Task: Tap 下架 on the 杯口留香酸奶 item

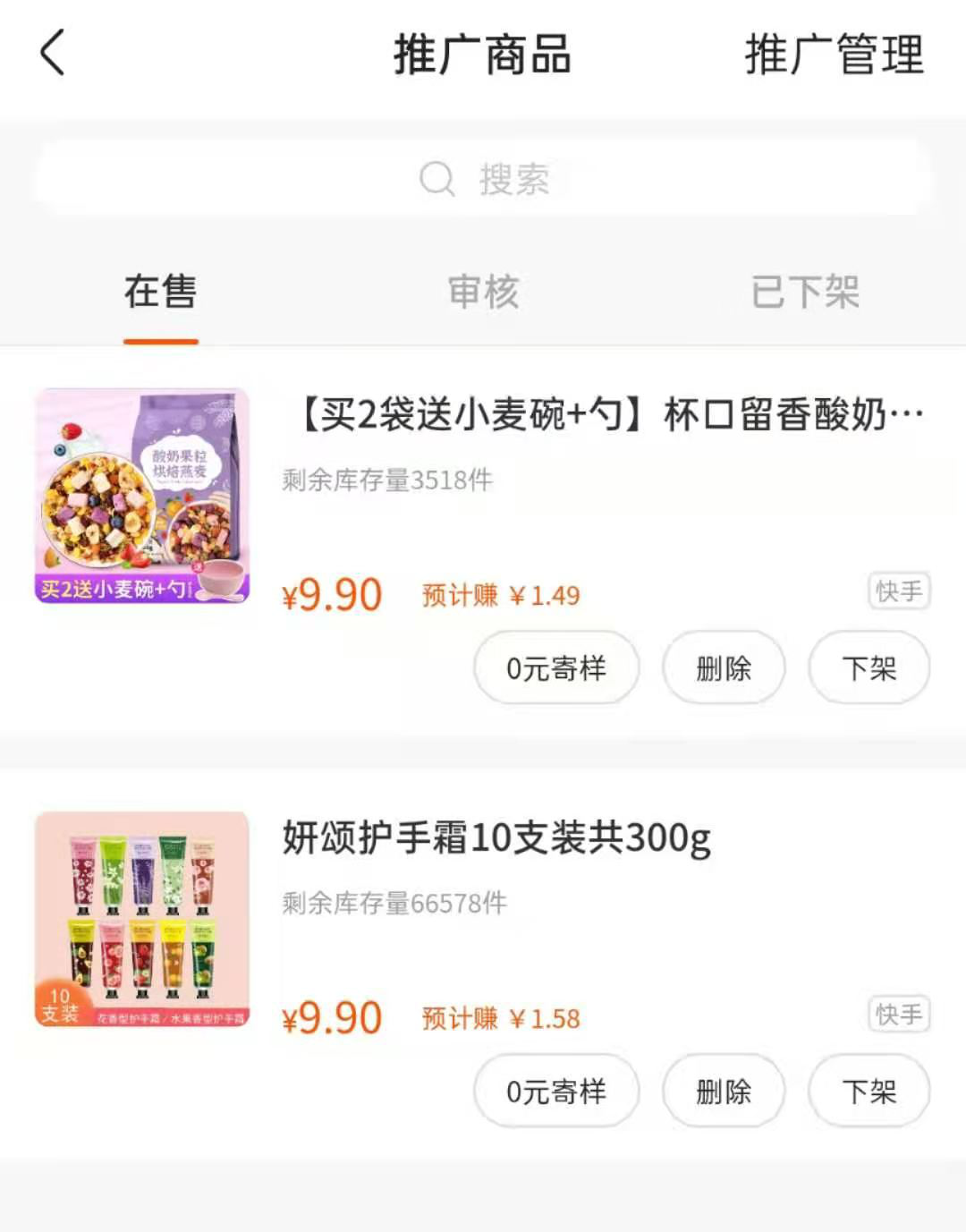Action: [869, 668]
